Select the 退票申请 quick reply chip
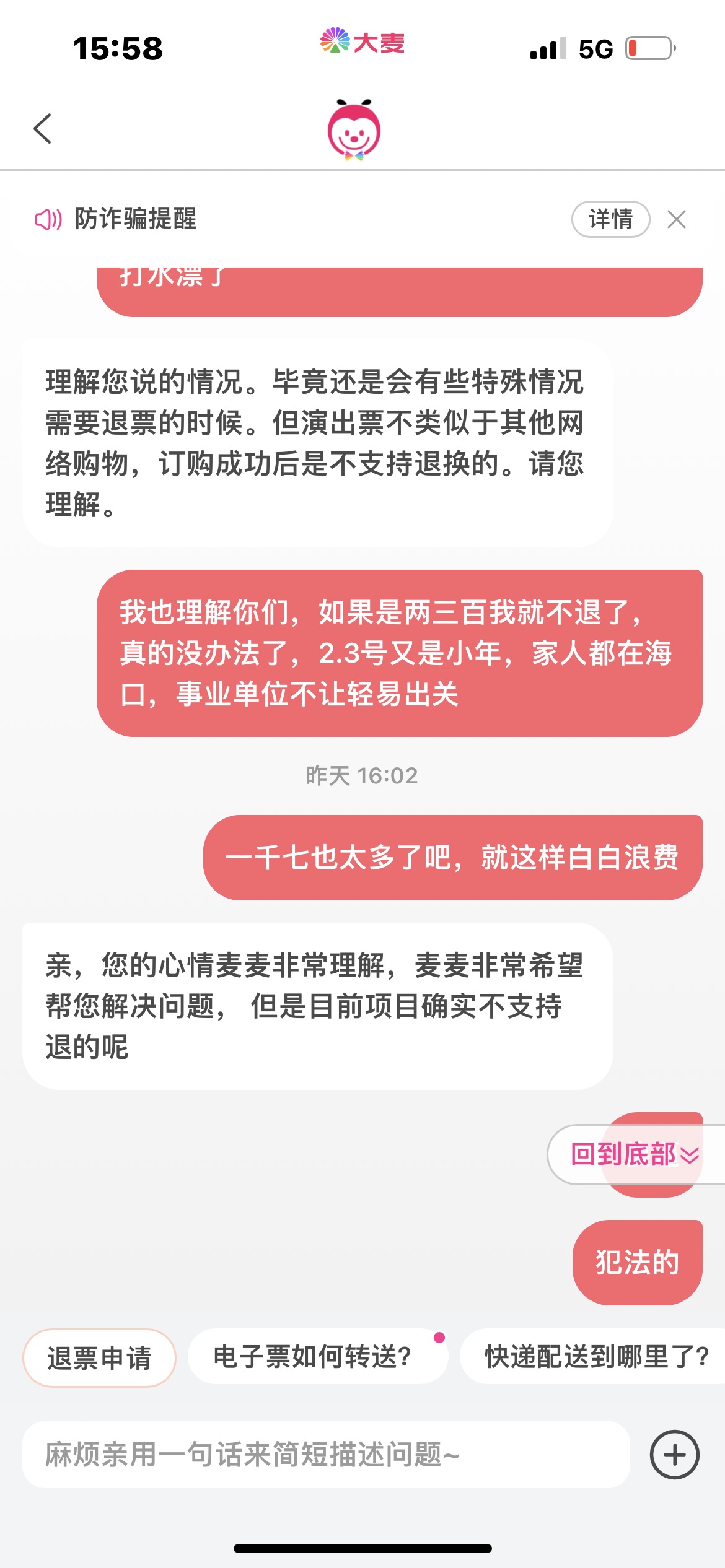This screenshot has height=1568, width=725. coord(99,1358)
